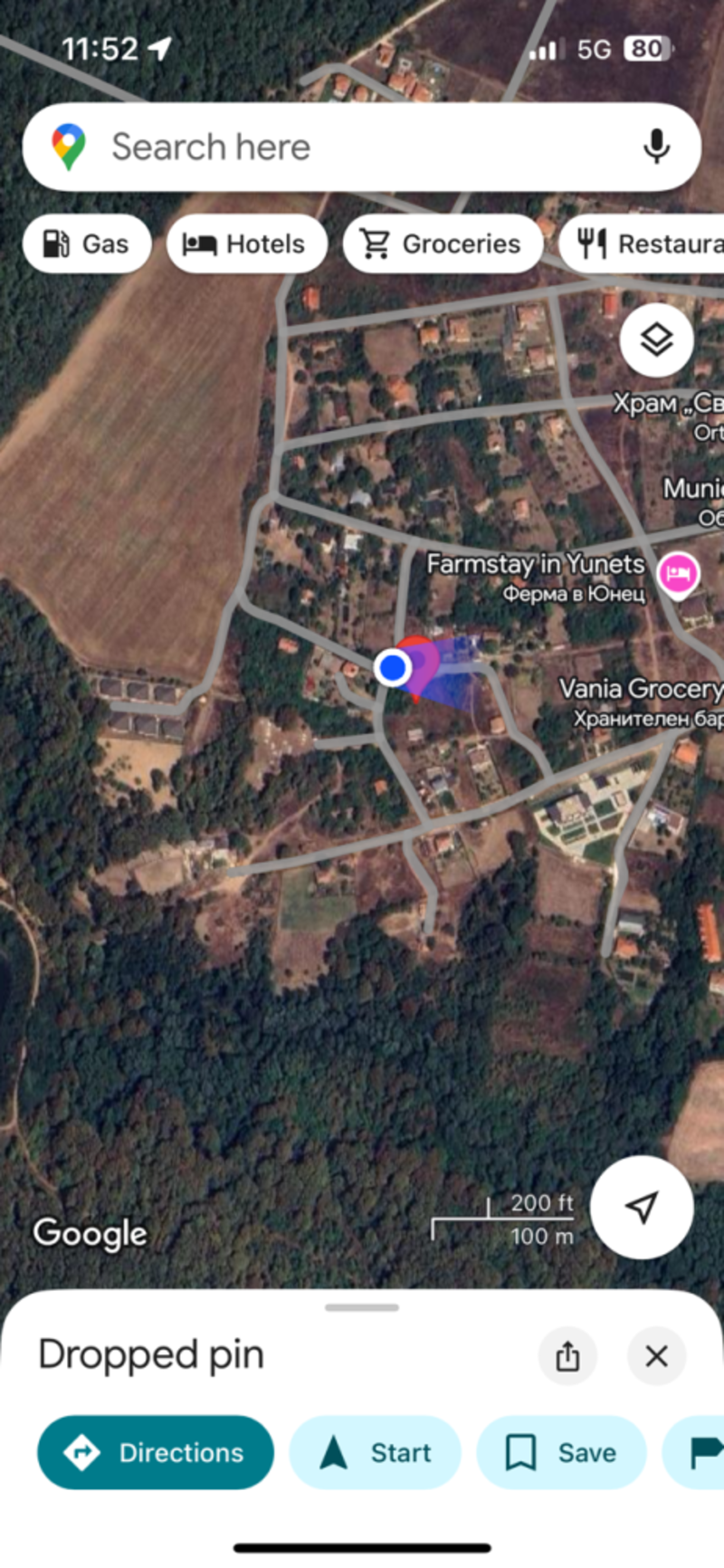Image resolution: width=724 pixels, height=1568 pixels.
Task: Tap the Search here box
Action: point(344,147)
